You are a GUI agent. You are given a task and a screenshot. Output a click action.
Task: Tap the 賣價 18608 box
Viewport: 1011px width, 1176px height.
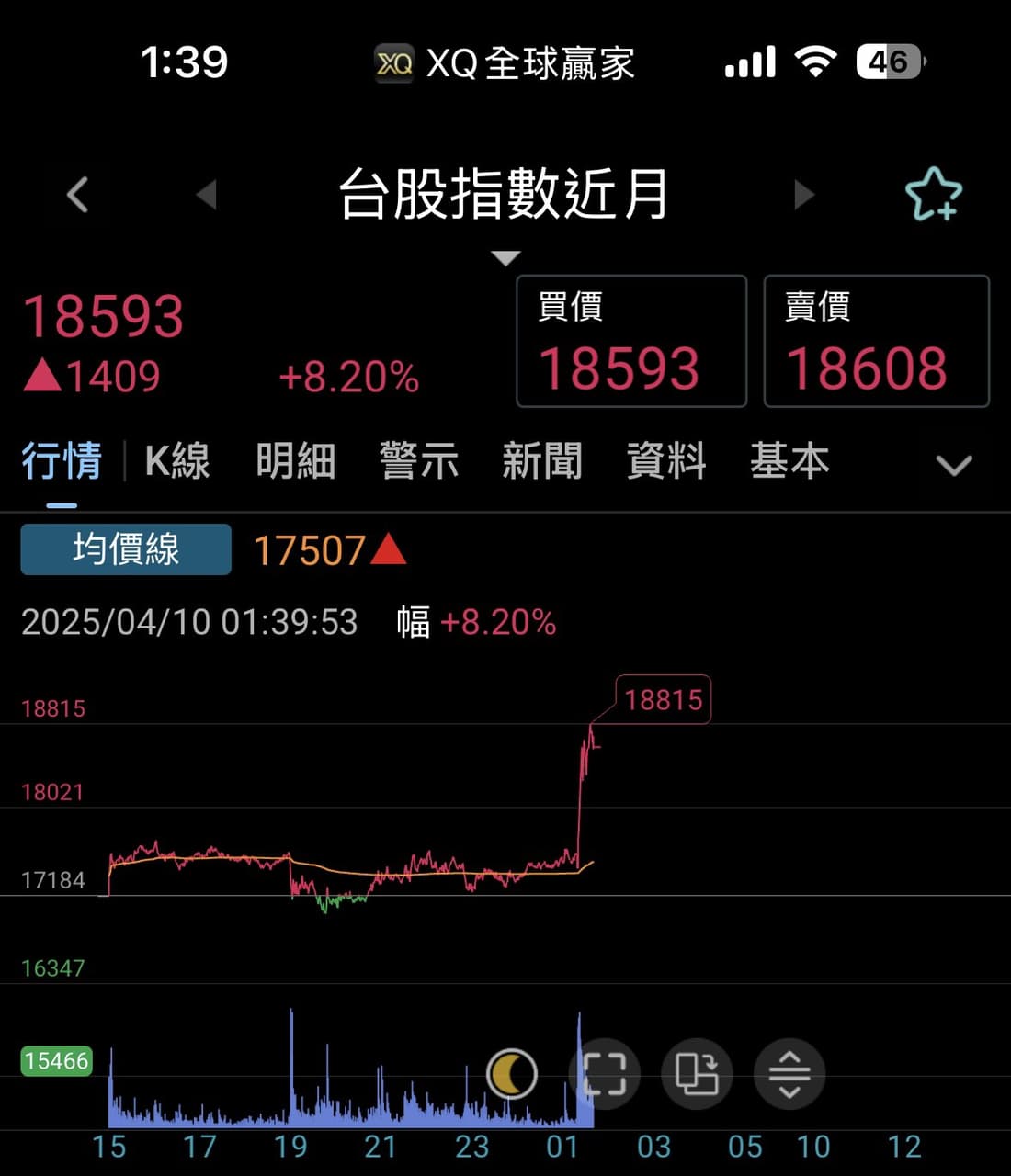[876, 341]
